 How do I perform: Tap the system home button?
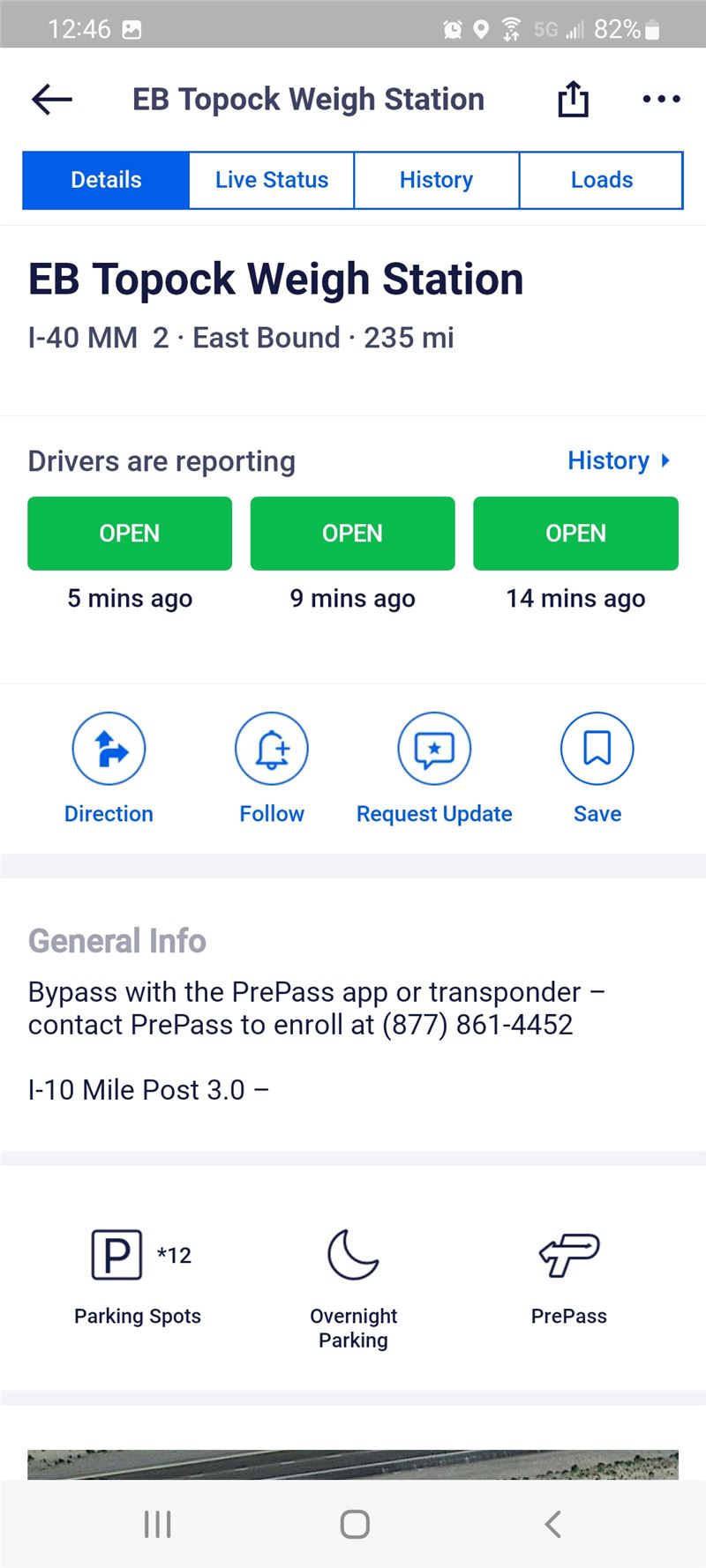[355, 1524]
